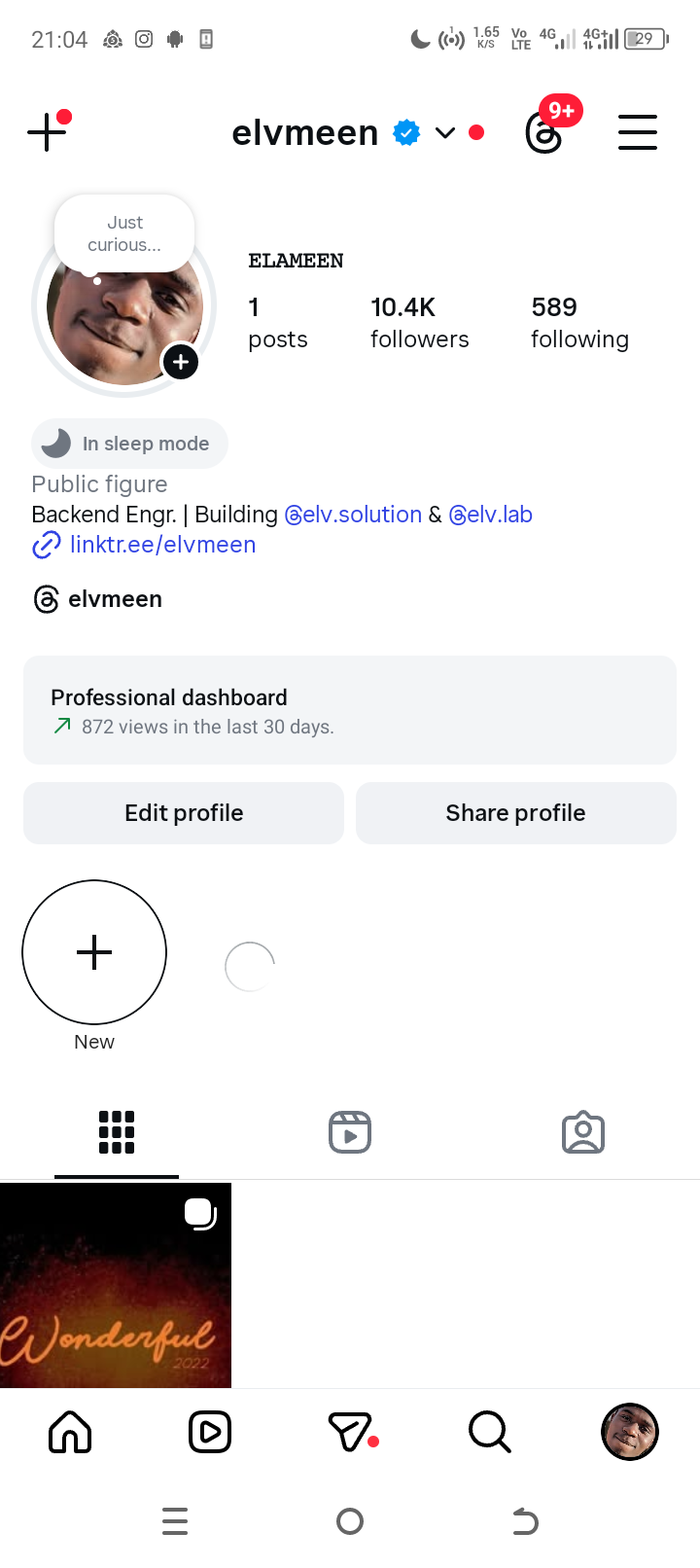Open the linktr.ee/elvmeen link

162,545
